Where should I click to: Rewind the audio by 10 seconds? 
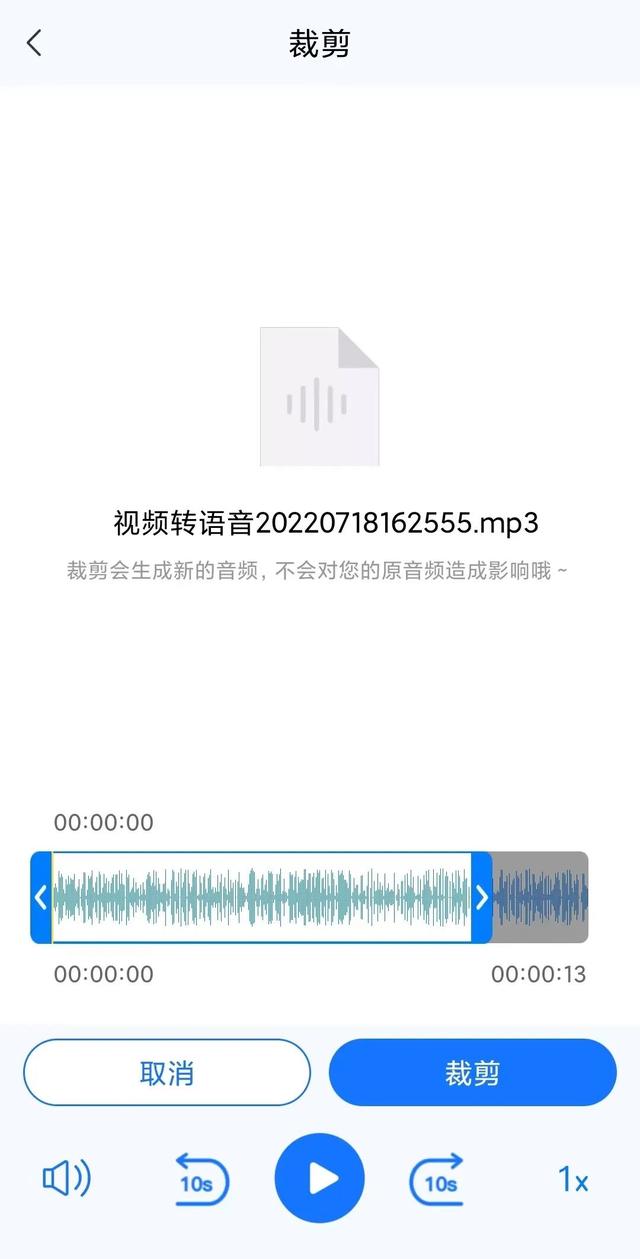point(202,1180)
